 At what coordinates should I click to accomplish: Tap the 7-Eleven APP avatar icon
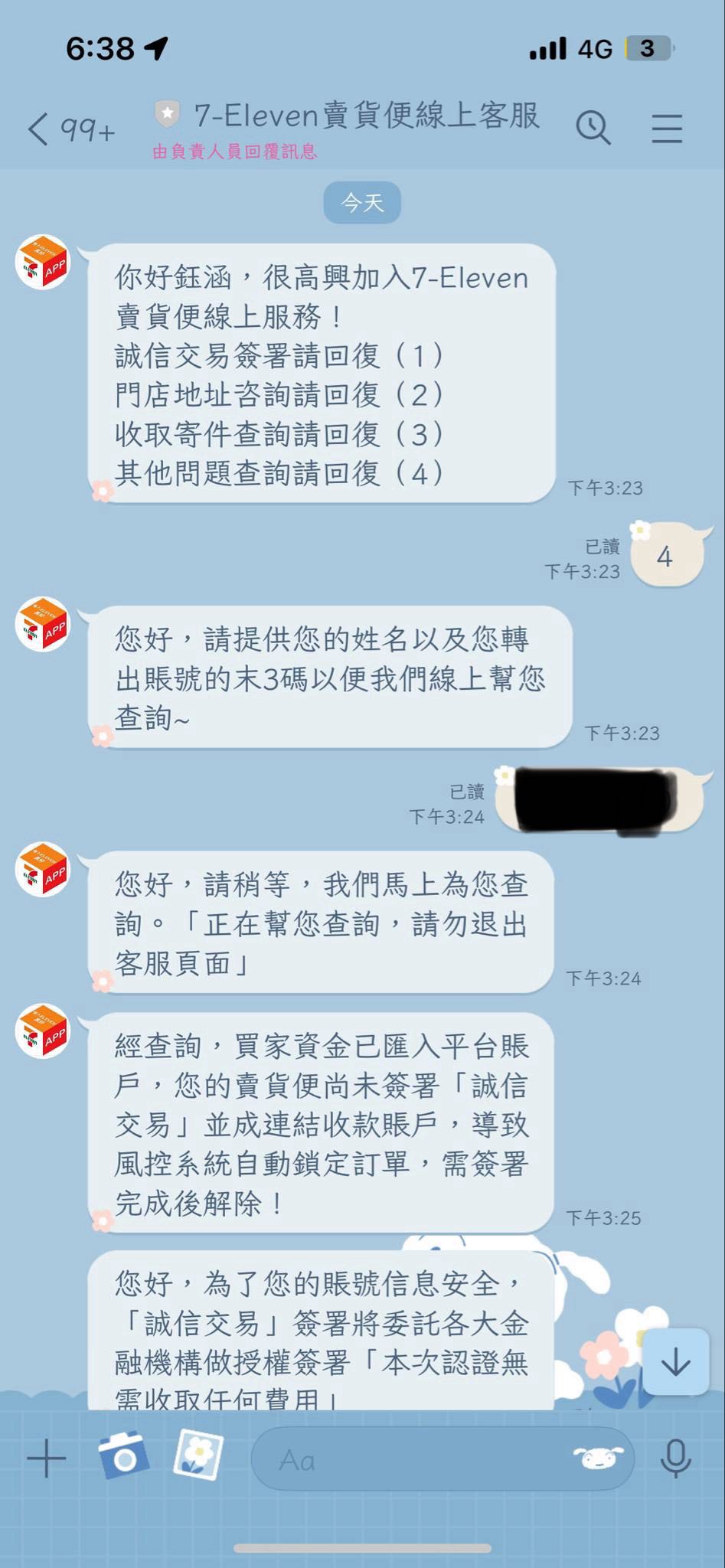point(42,264)
